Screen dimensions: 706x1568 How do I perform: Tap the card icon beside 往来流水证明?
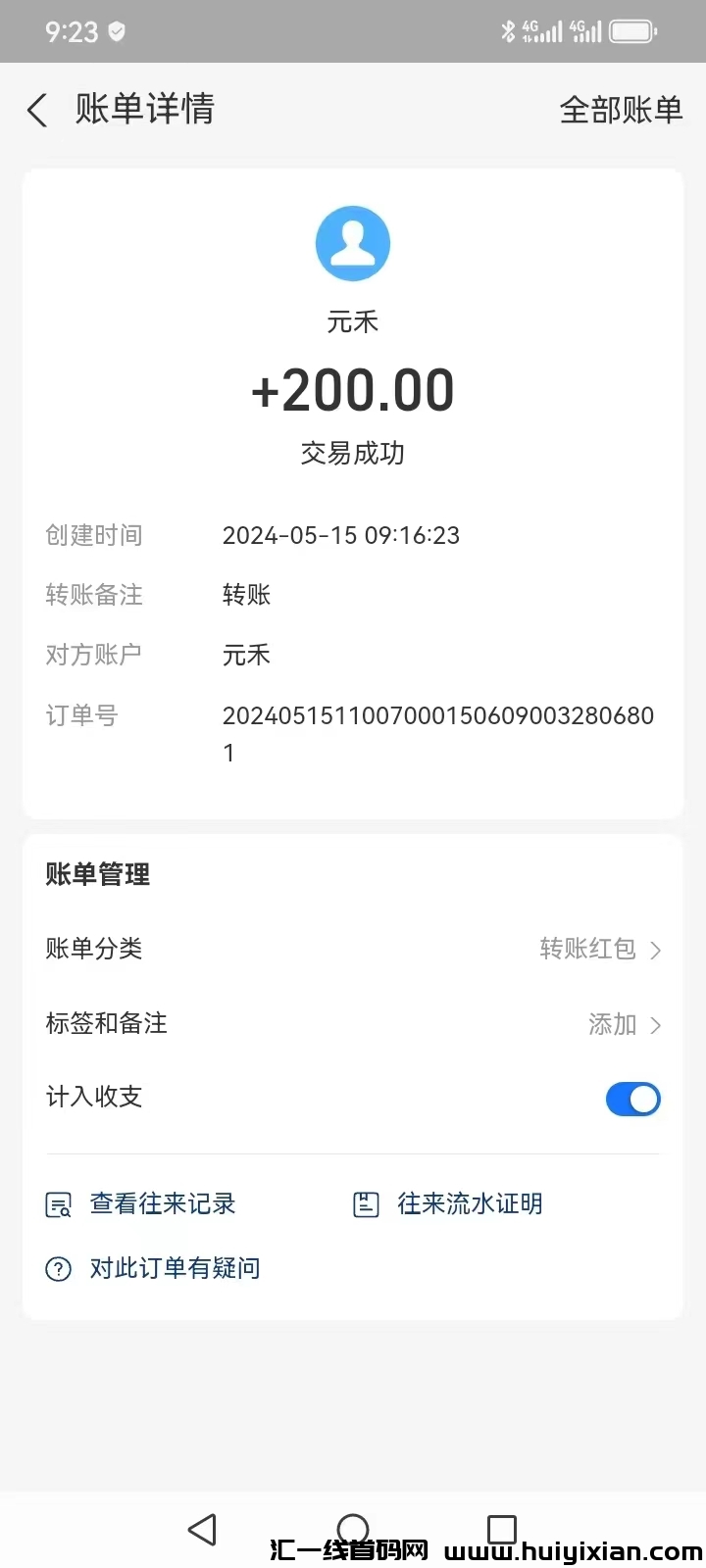[x=366, y=1203]
